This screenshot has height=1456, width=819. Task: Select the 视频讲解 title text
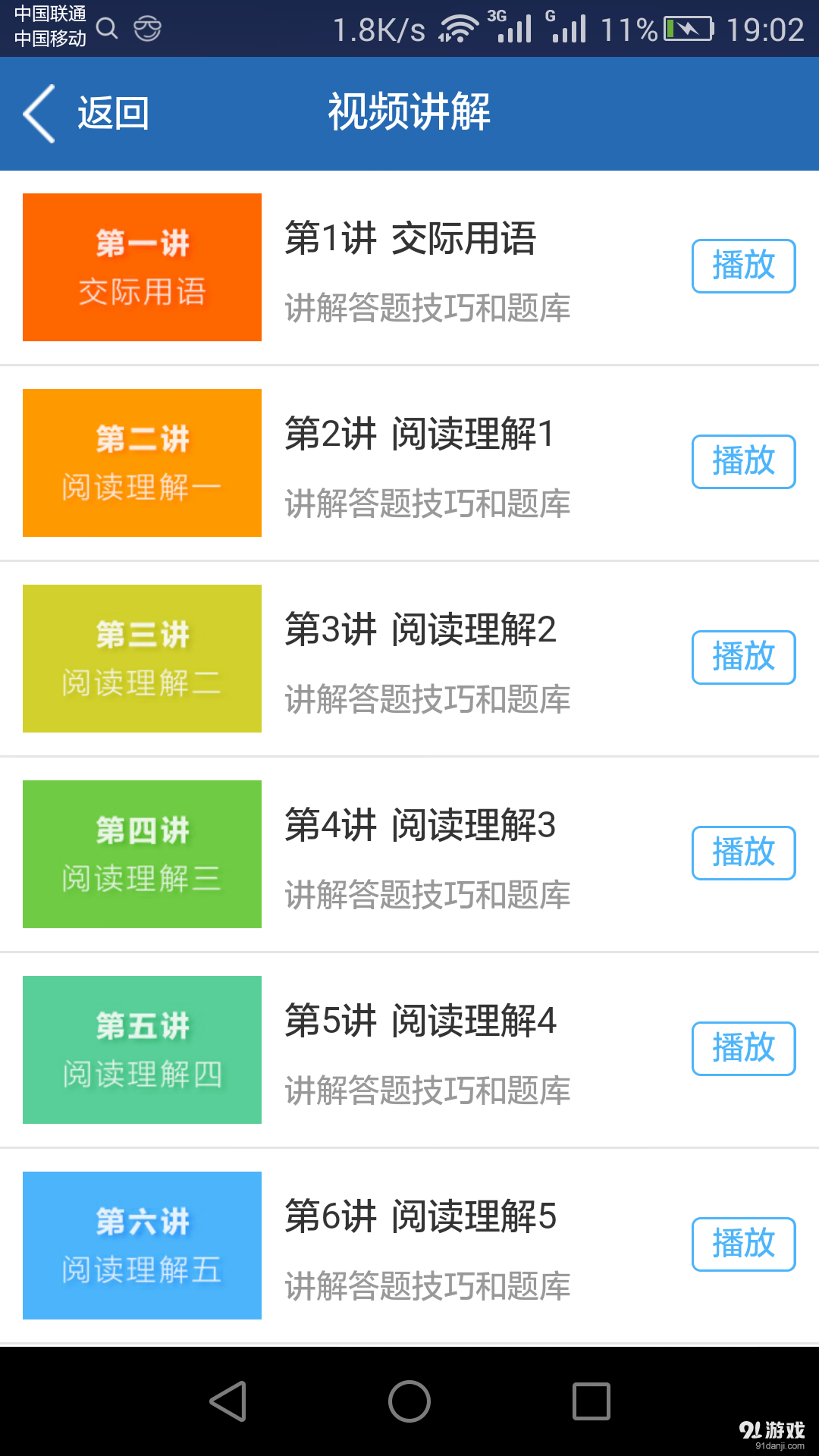pyautogui.click(x=409, y=112)
